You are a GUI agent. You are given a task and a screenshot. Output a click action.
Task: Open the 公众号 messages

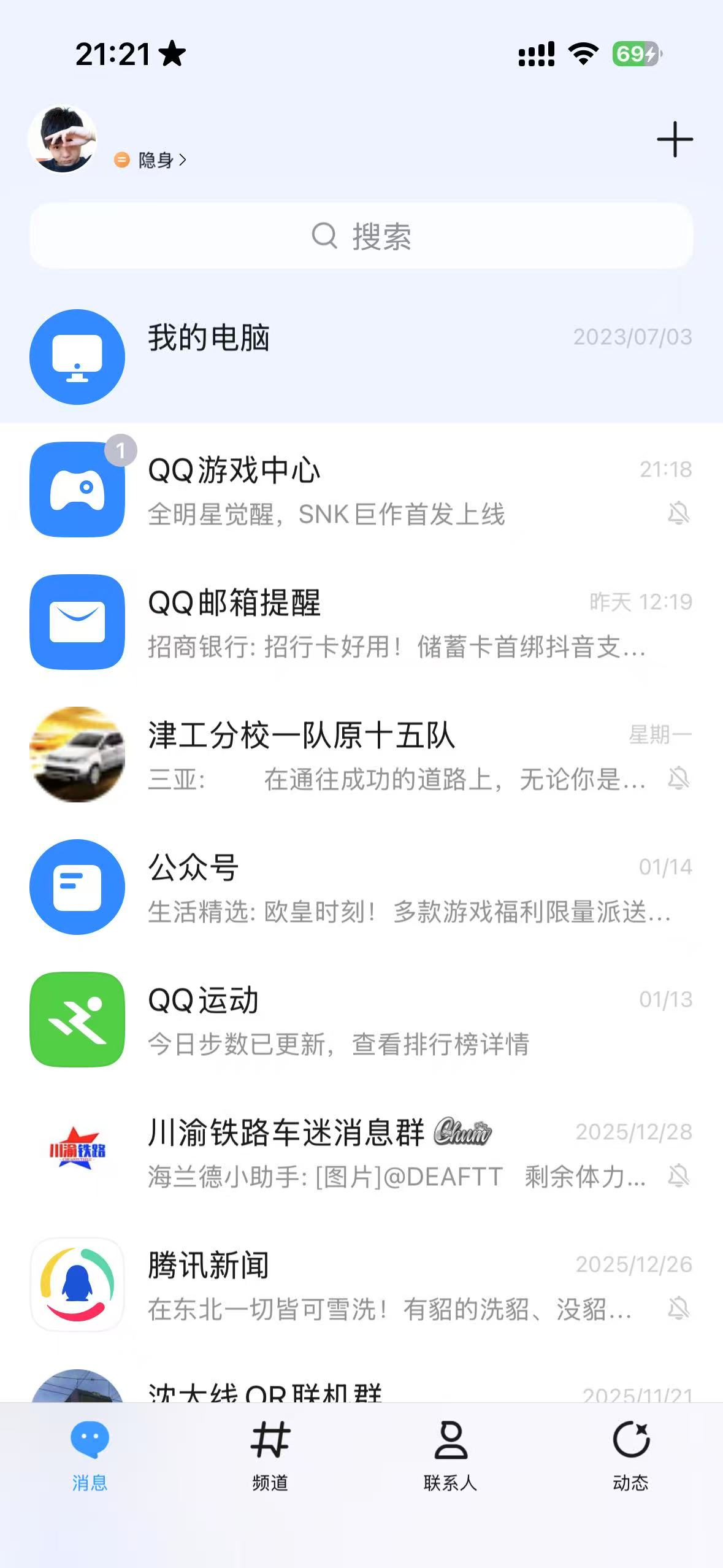[361, 887]
